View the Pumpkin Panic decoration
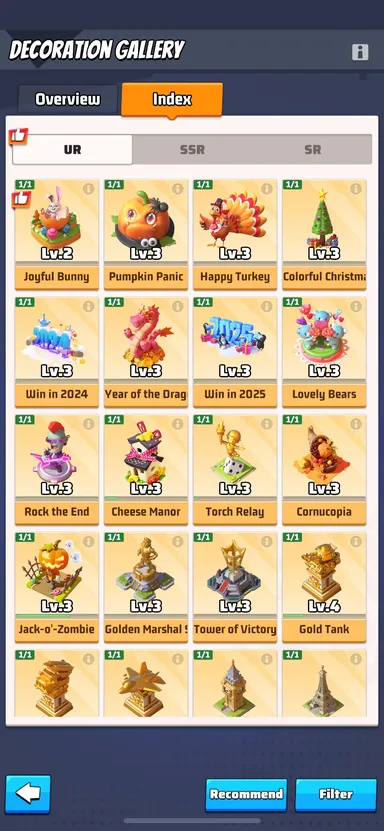 coord(146,235)
